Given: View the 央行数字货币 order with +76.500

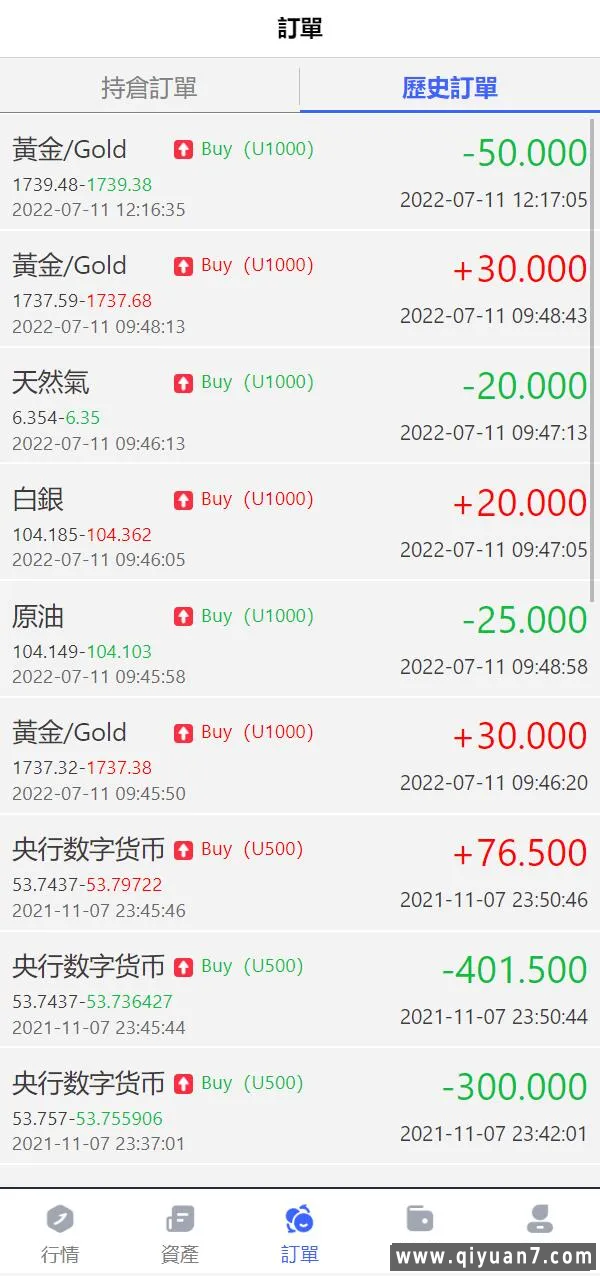Looking at the screenshot, I should [x=298, y=874].
